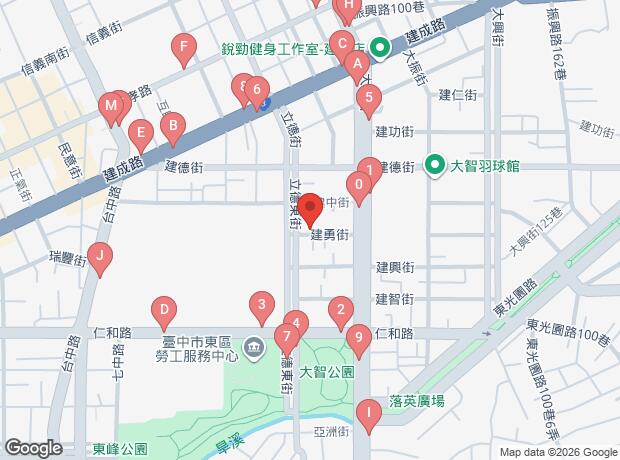Open the 臺中市東區勞工服務中心 landmark icon

coord(252,348)
